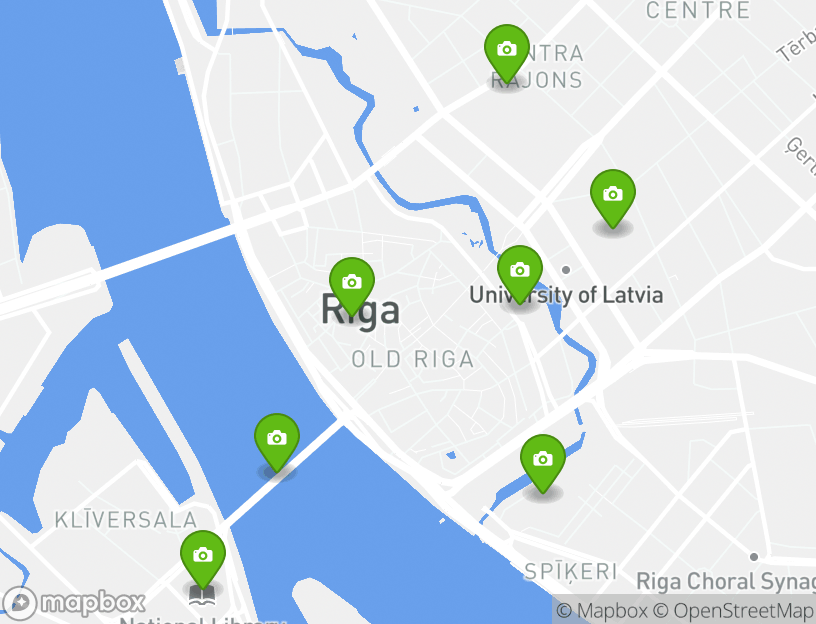Tap the camera marker on the bridge
This screenshot has height=624, width=816.
[x=276, y=439]
